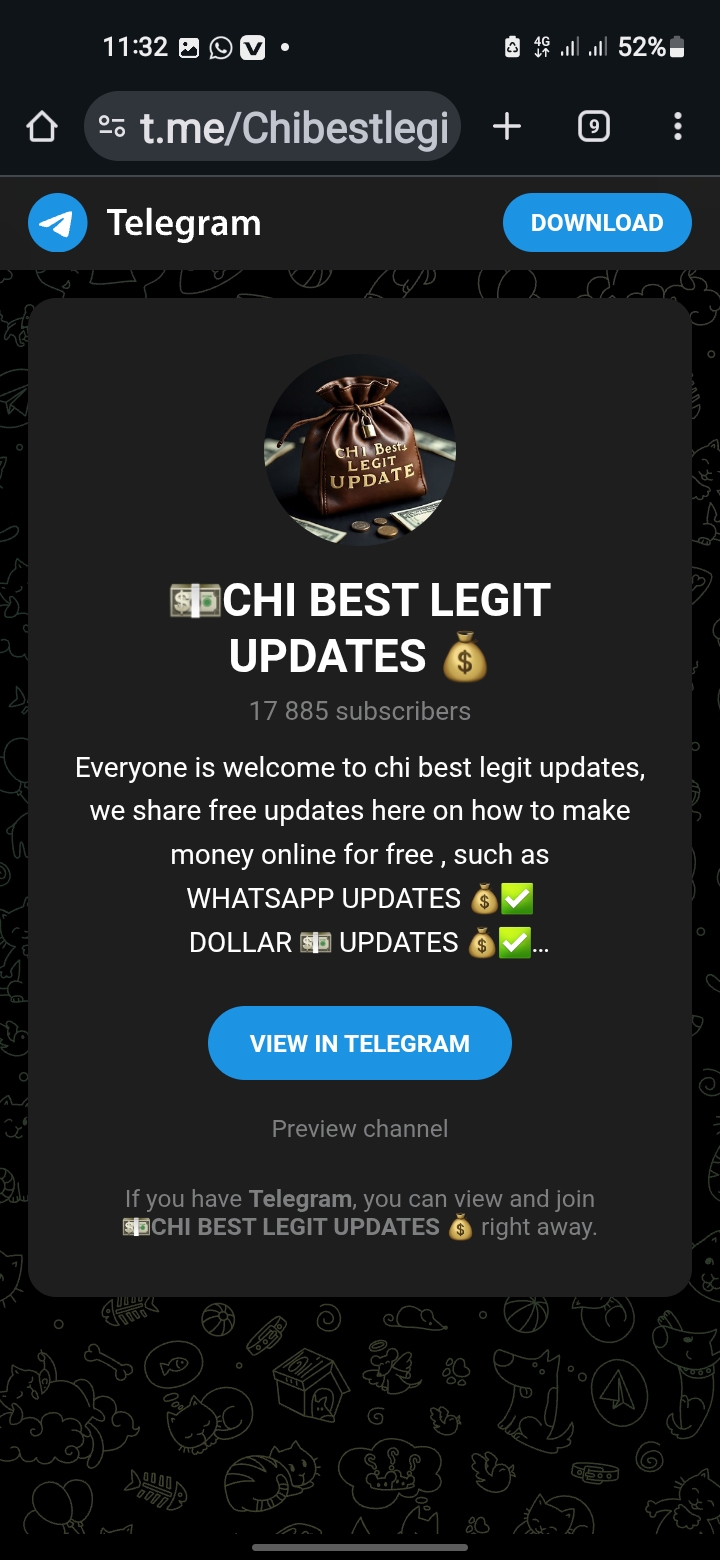The width and height of the screenshot is (720, 1560).
Task: Open a new browser tab
Action: point(507,127)
